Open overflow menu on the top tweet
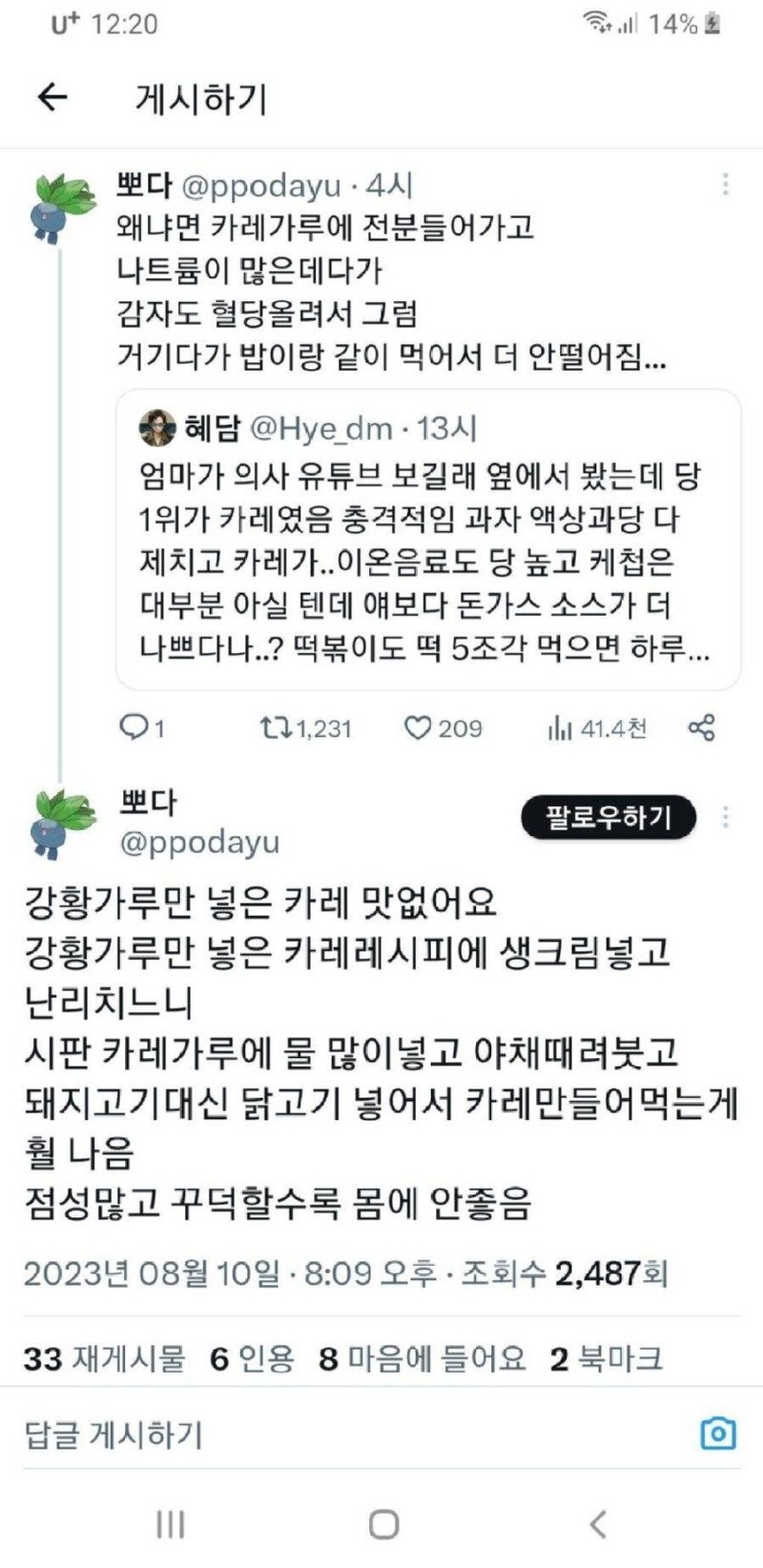Viewport: 763px width, 1568px height. (726, 184)
